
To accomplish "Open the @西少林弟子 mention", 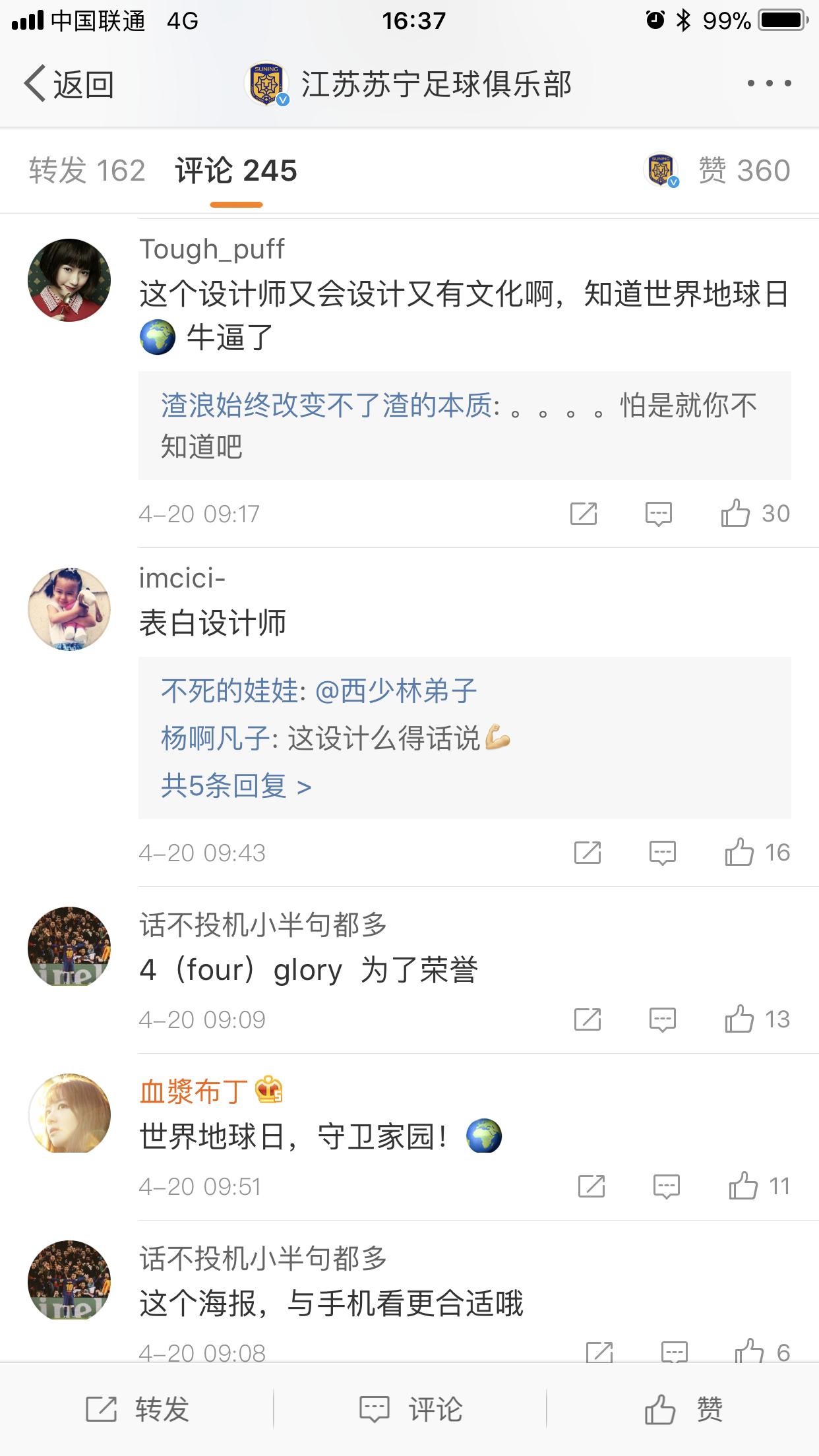I will (396, 691).
